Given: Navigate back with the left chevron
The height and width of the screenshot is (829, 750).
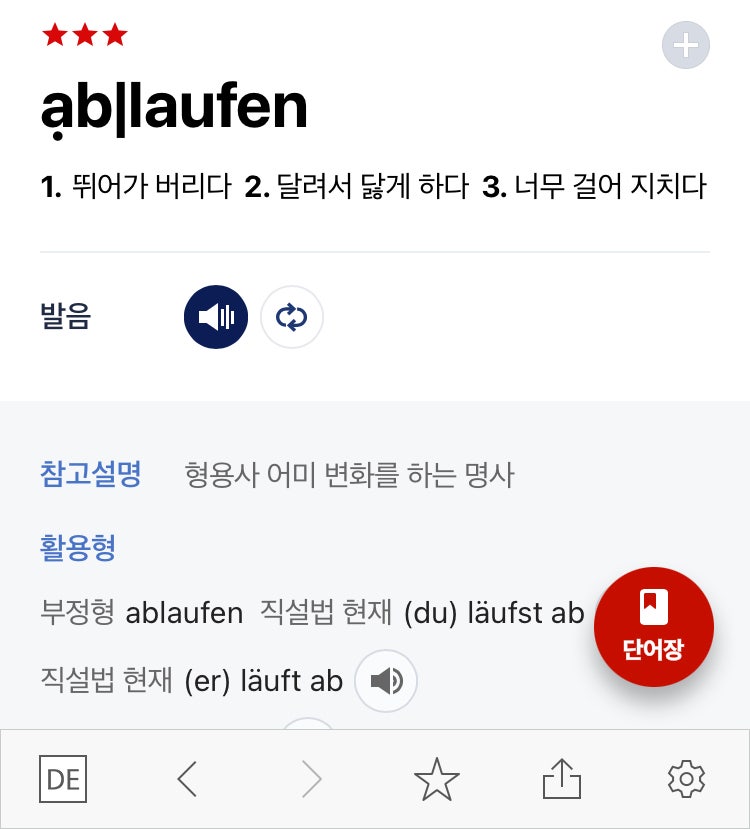Looking at the screenshot, I should point(187,778).
